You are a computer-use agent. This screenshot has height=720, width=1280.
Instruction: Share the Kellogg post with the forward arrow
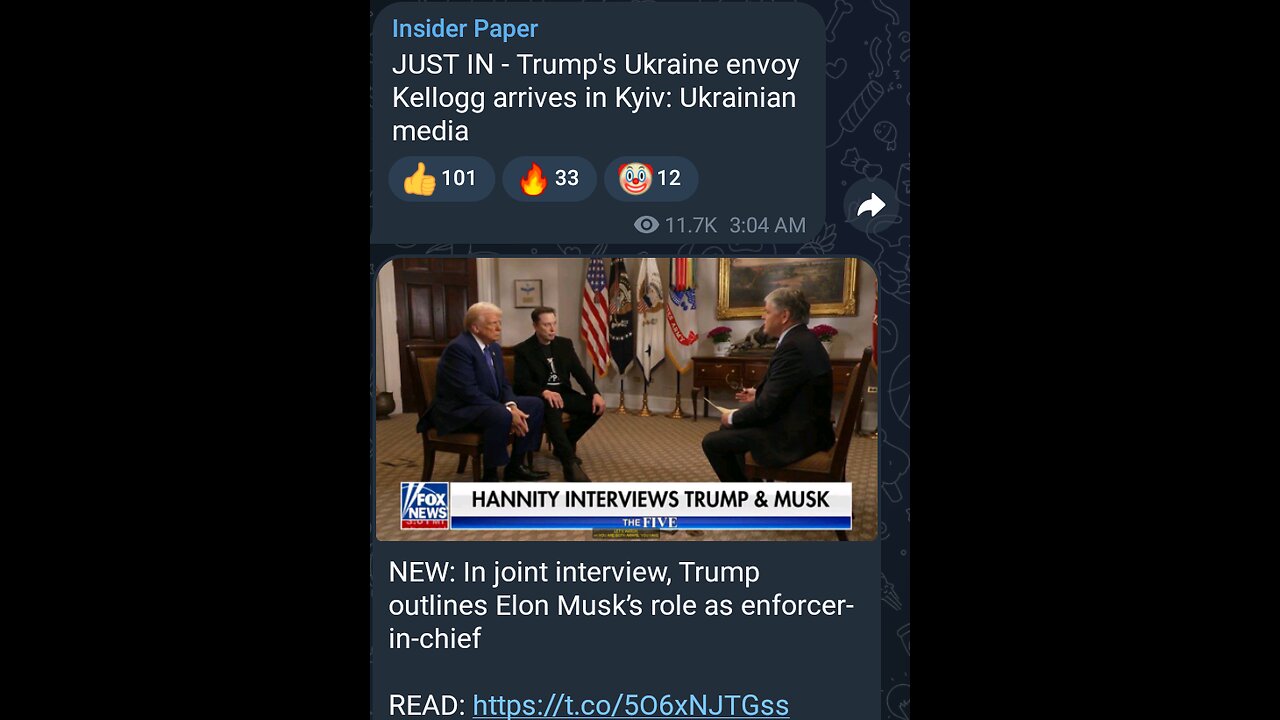pos(871,206)
